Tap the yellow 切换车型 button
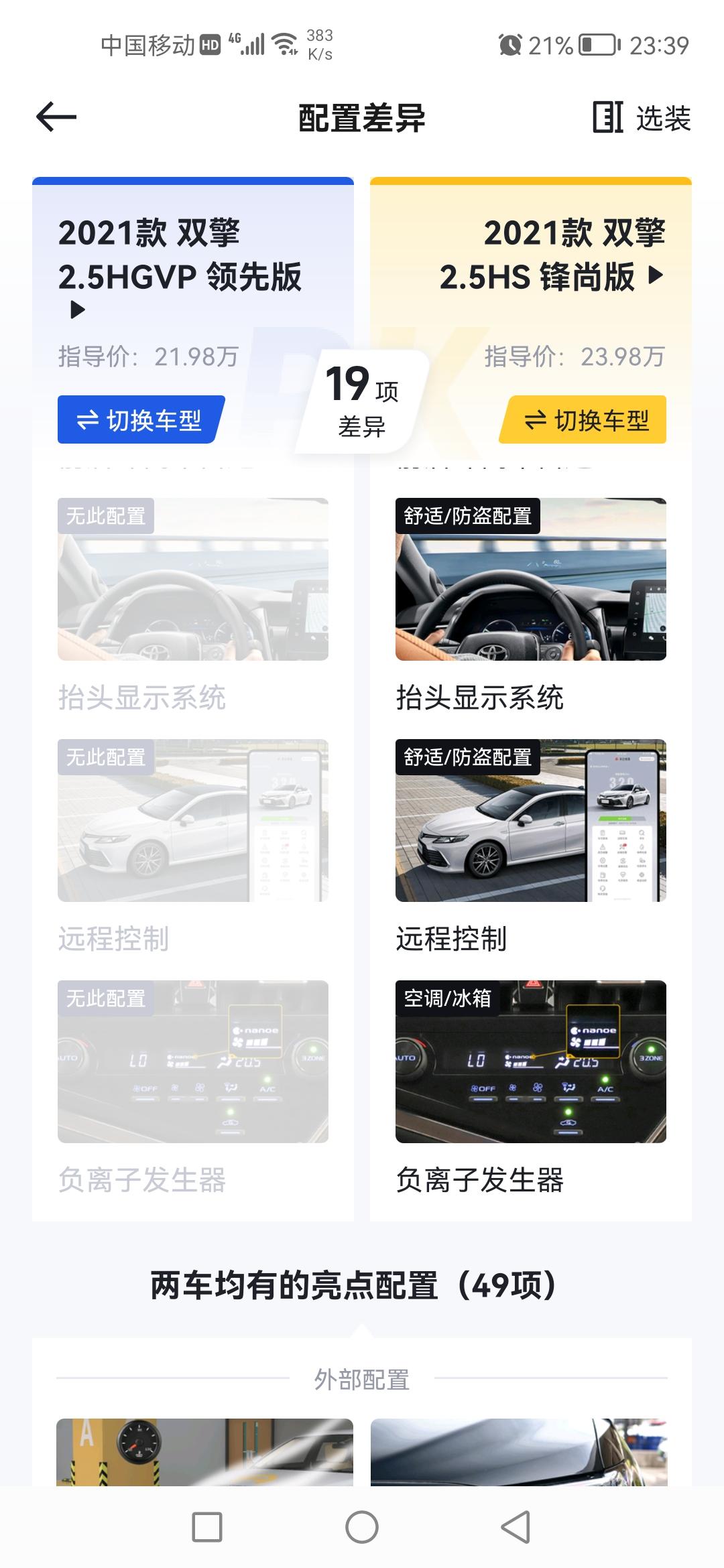This screenshot has width=724, height=1568. pyautogui.click(x=584, y=420)
